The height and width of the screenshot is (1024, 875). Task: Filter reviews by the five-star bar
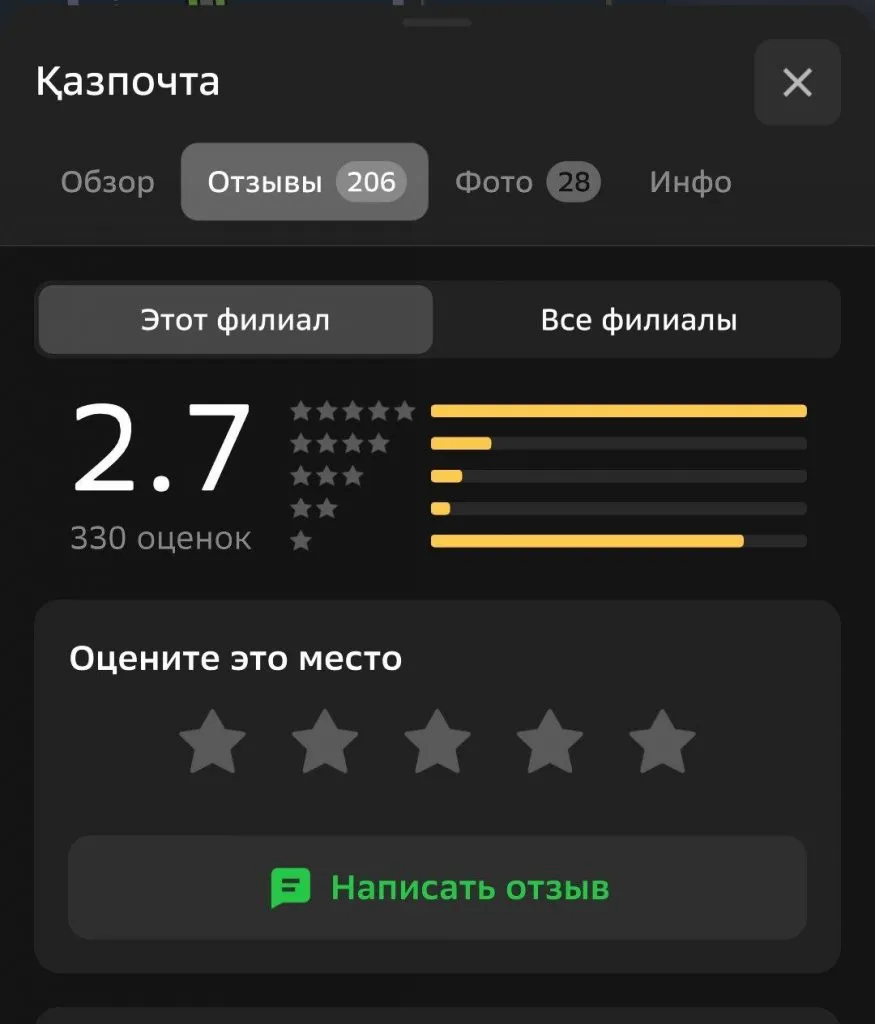point(618,411)
